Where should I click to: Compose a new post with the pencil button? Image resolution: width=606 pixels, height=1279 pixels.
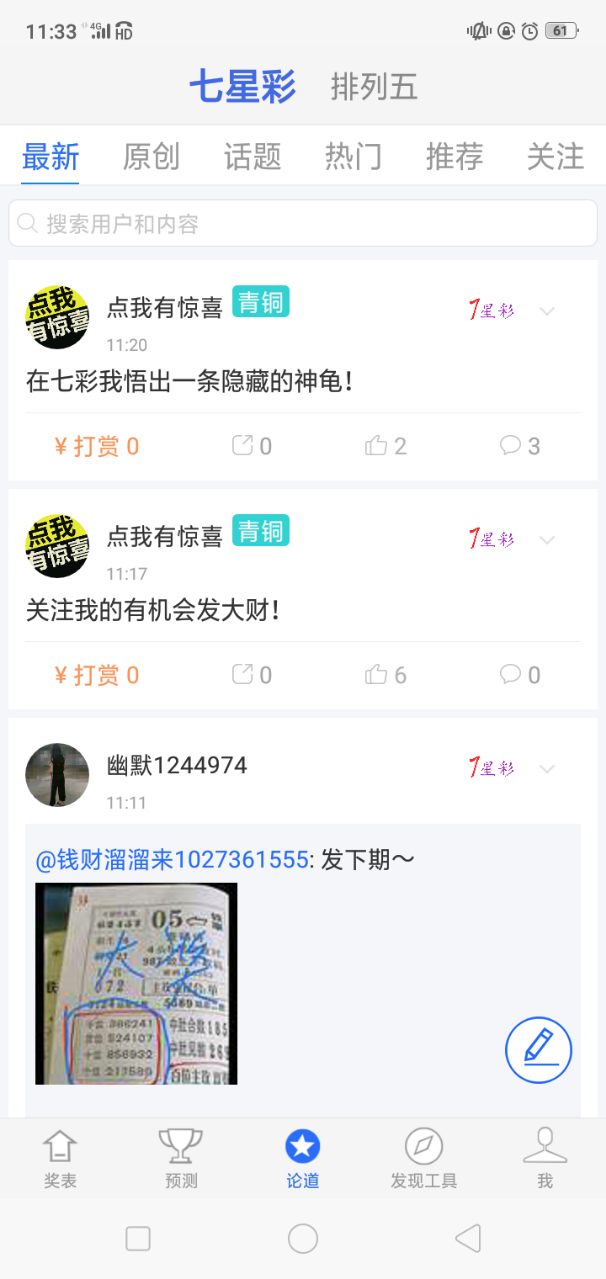click(538, 1050)
